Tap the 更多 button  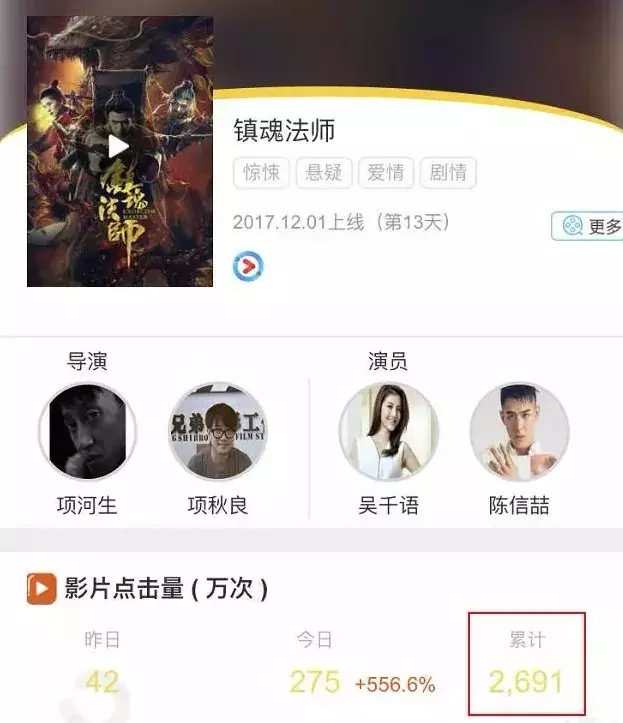(590, 226)
